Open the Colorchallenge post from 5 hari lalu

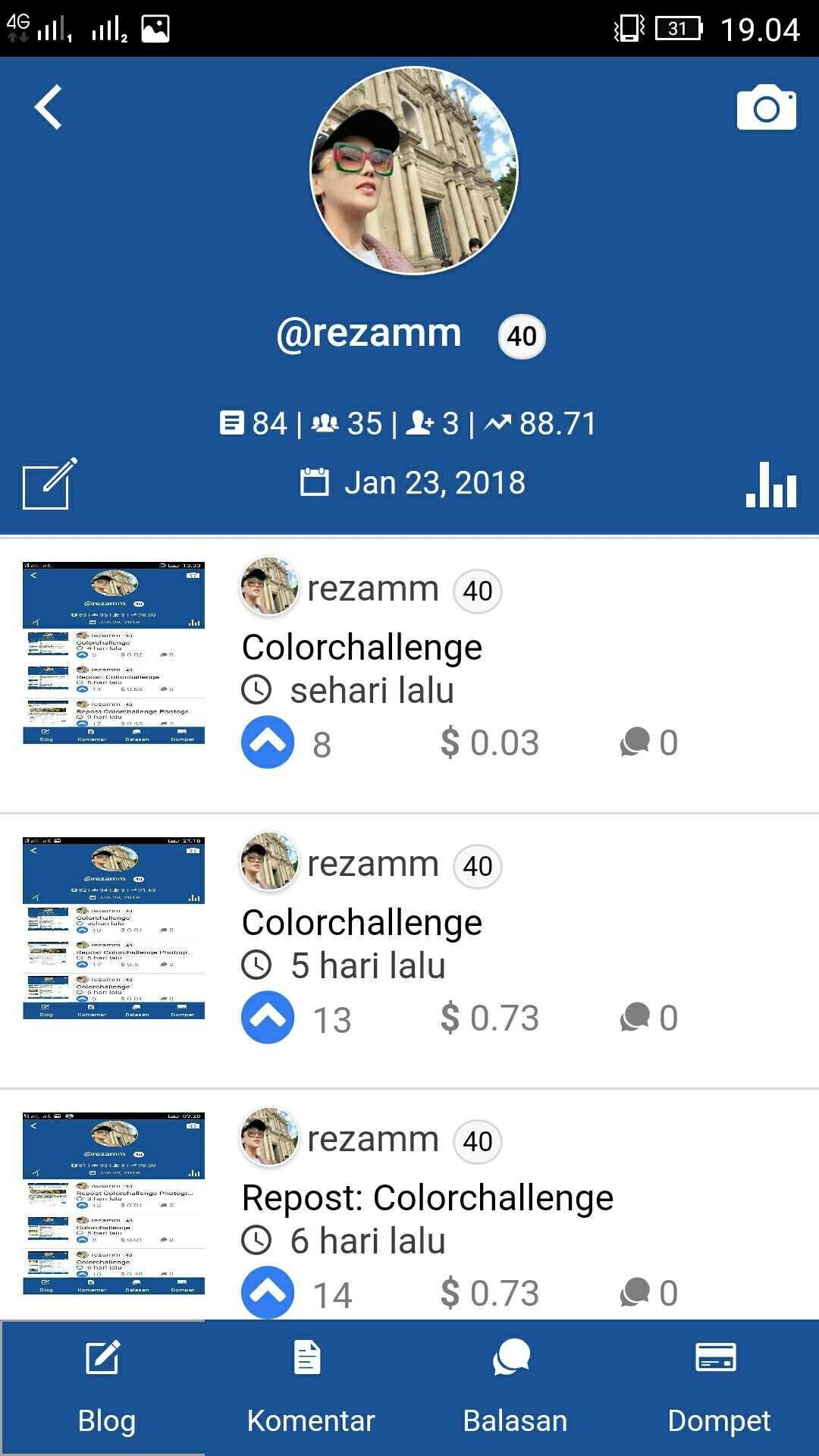[362, 923]
